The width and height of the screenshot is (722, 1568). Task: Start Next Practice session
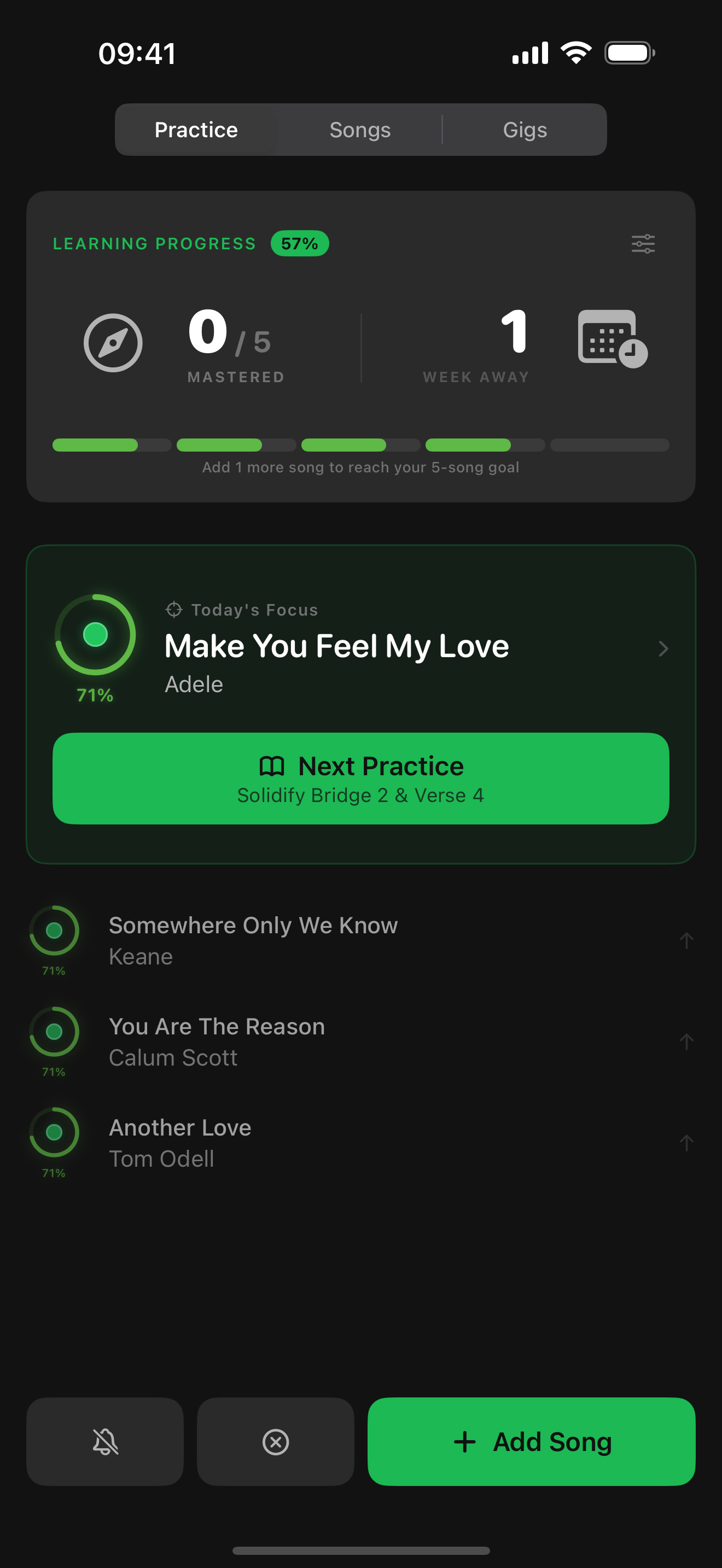point(360,779)
